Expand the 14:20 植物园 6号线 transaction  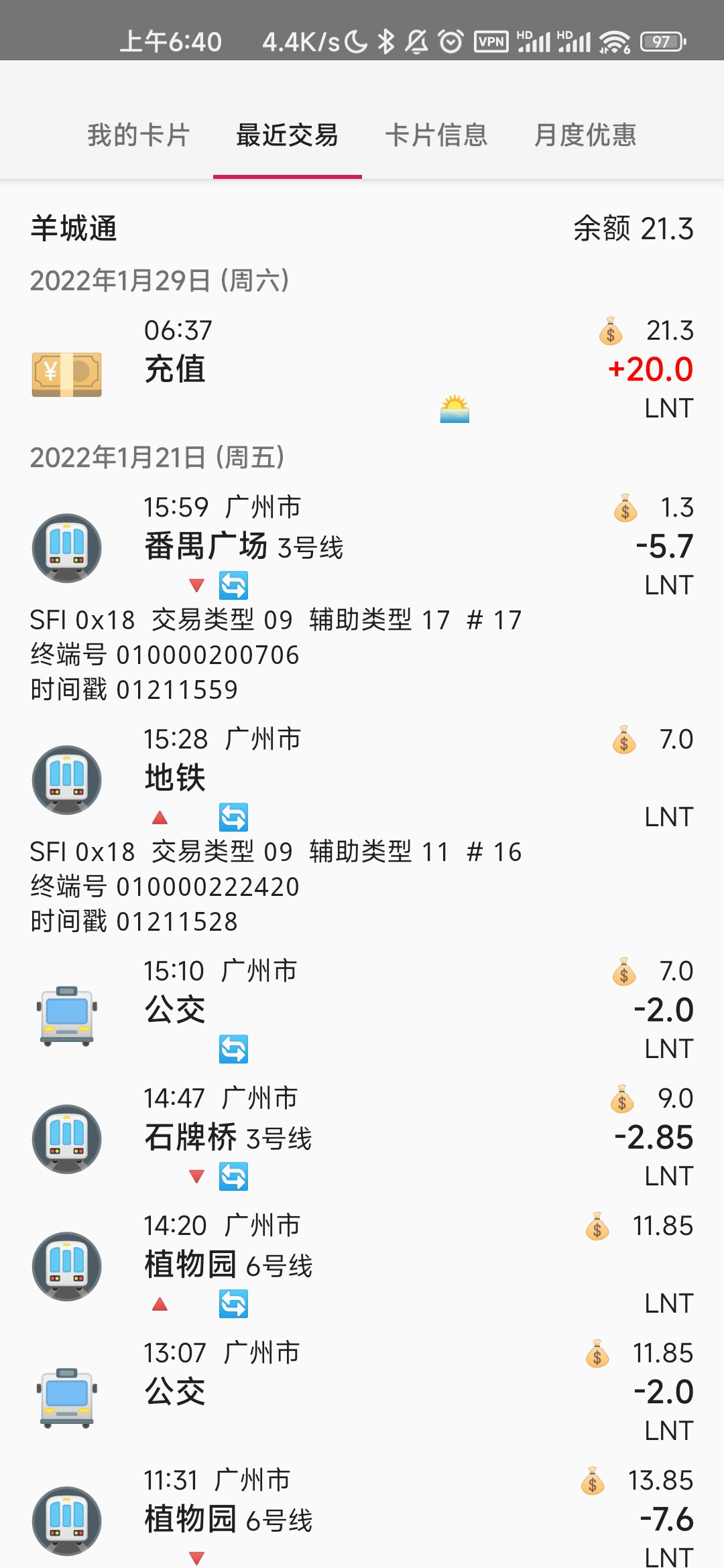362,1264
